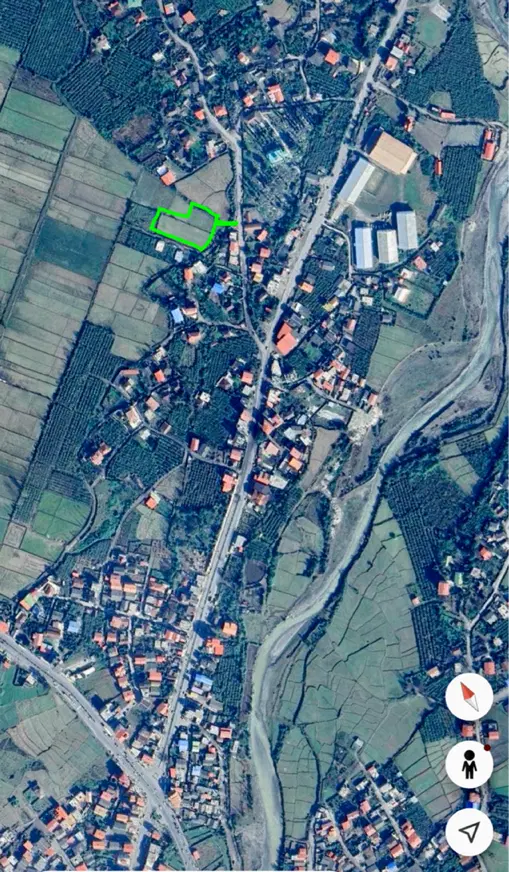Open street view with the pegman button
The height and width of the screenshot is (872, 509).
[469, 765]
